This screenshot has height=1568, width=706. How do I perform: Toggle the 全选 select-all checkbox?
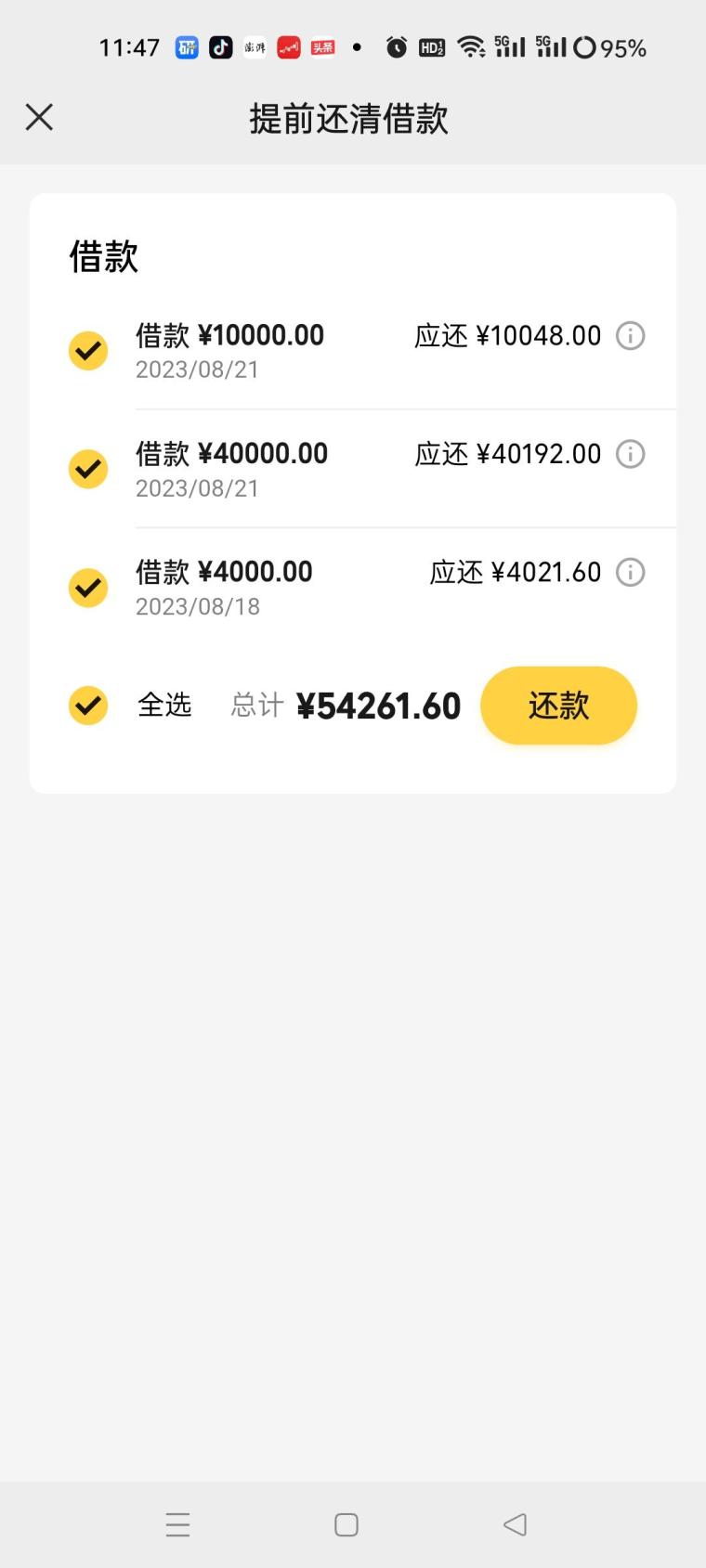click(88, 706)
